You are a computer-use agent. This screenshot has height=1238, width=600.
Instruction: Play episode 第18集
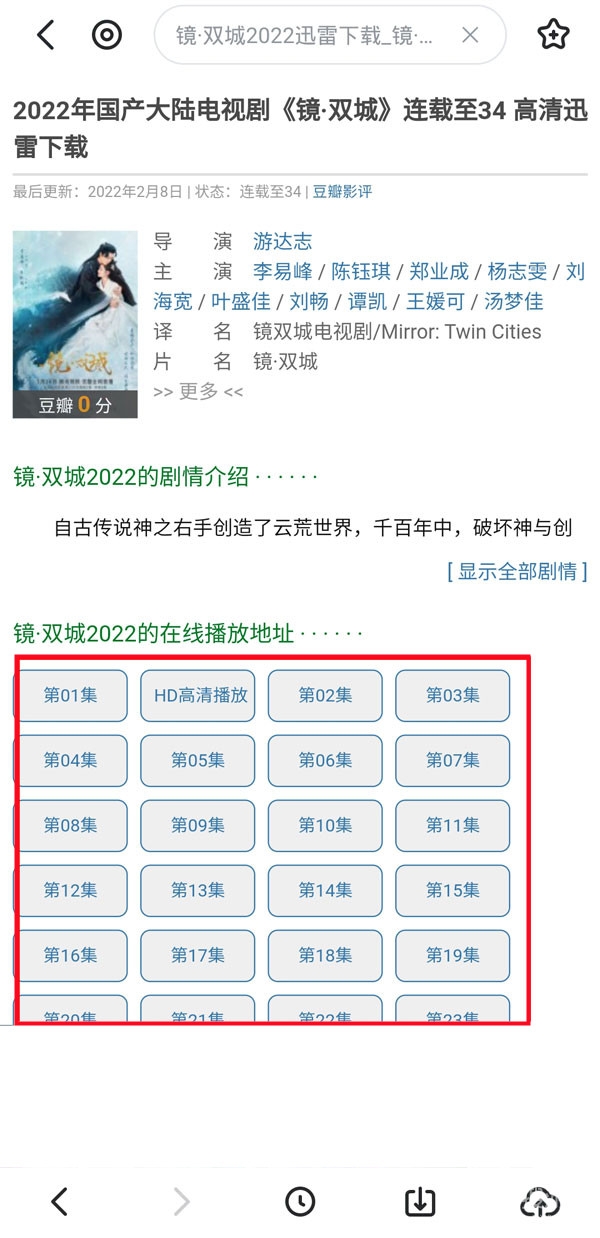point(325,955)
